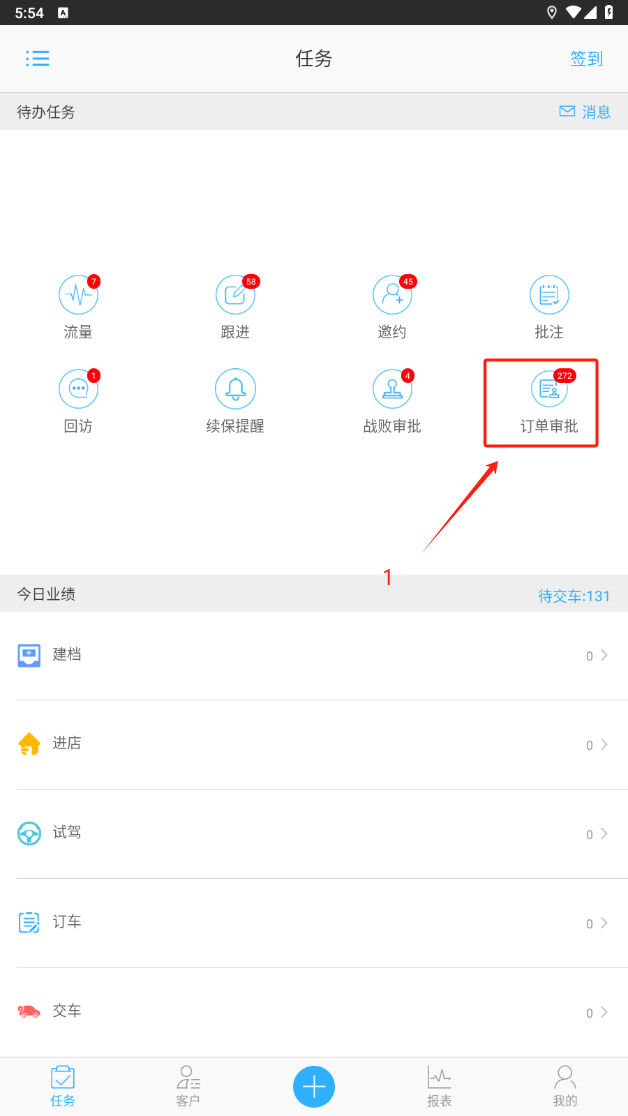
Task: Open 消息 messages
Action: tap(585, 112)
